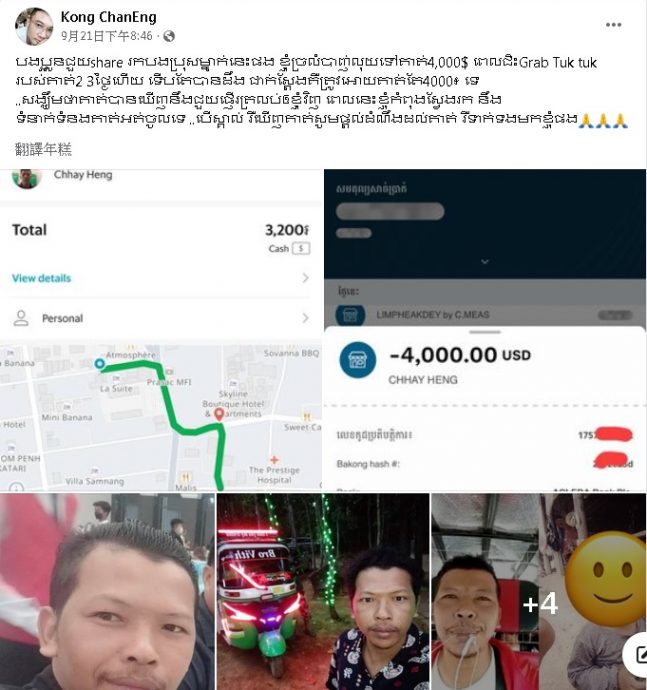Tap the floating compose edit icon
The image size is (647, 690).
pyautogui.click(x=636, y=655)
